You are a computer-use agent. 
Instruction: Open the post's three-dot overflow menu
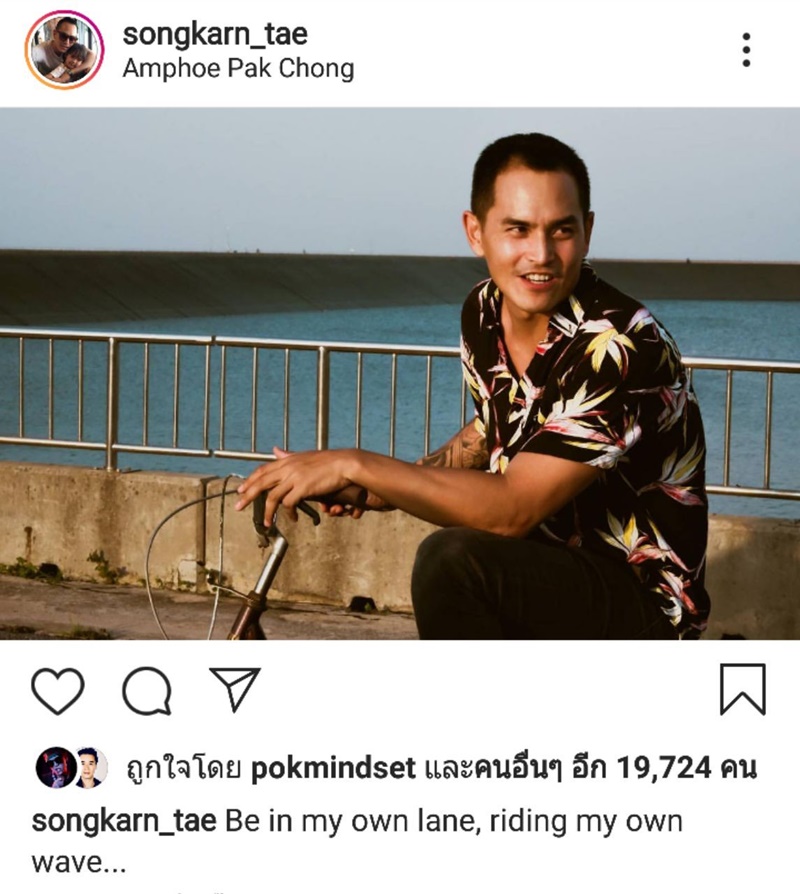coord(746,50)
